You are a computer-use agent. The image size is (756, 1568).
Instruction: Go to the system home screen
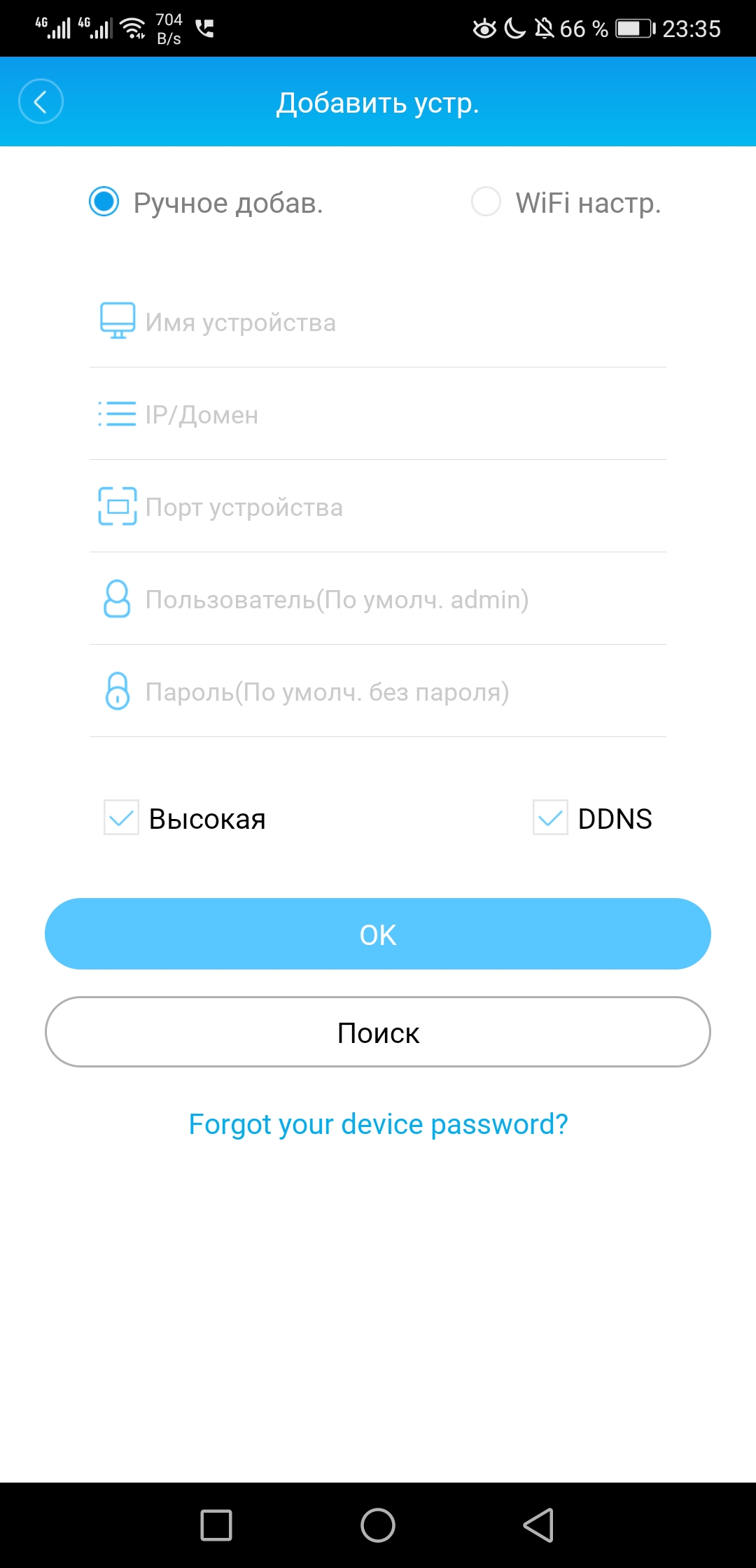click(378, 1525)
